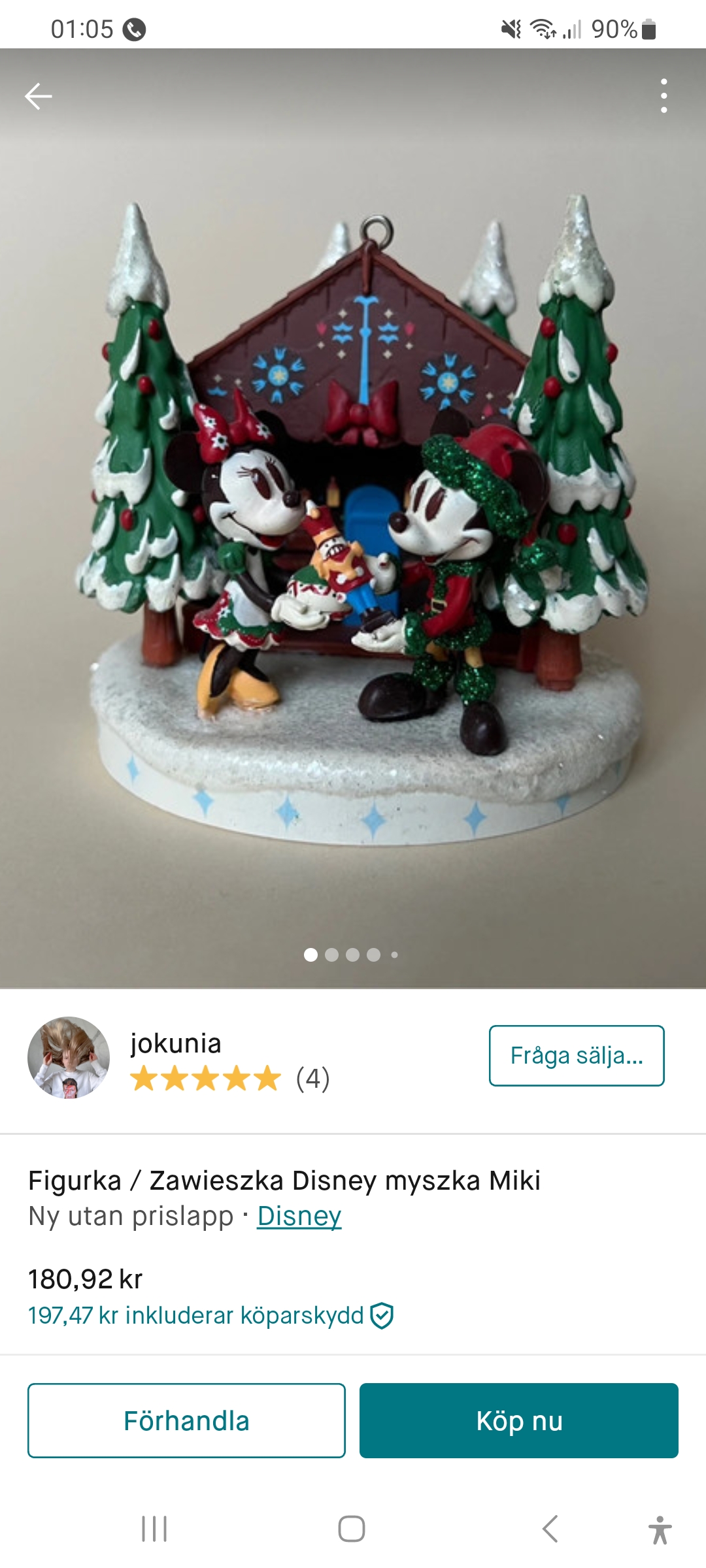Tap Förhandla to make an offer
The height and width of the screenshot is (1568, 706).
pyautogui.click(x=186, y=1420)
